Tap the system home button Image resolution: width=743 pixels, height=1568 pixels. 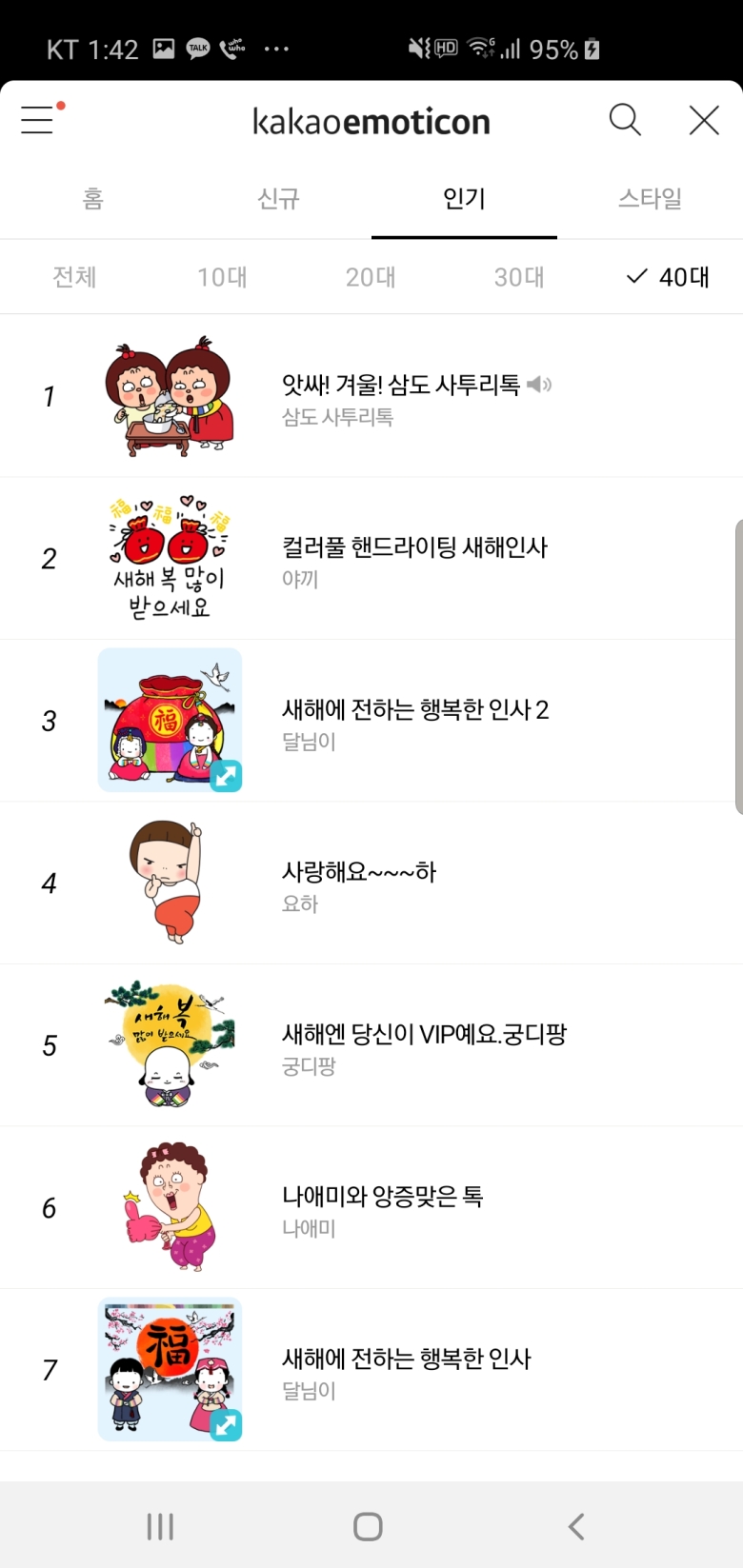368,1526
